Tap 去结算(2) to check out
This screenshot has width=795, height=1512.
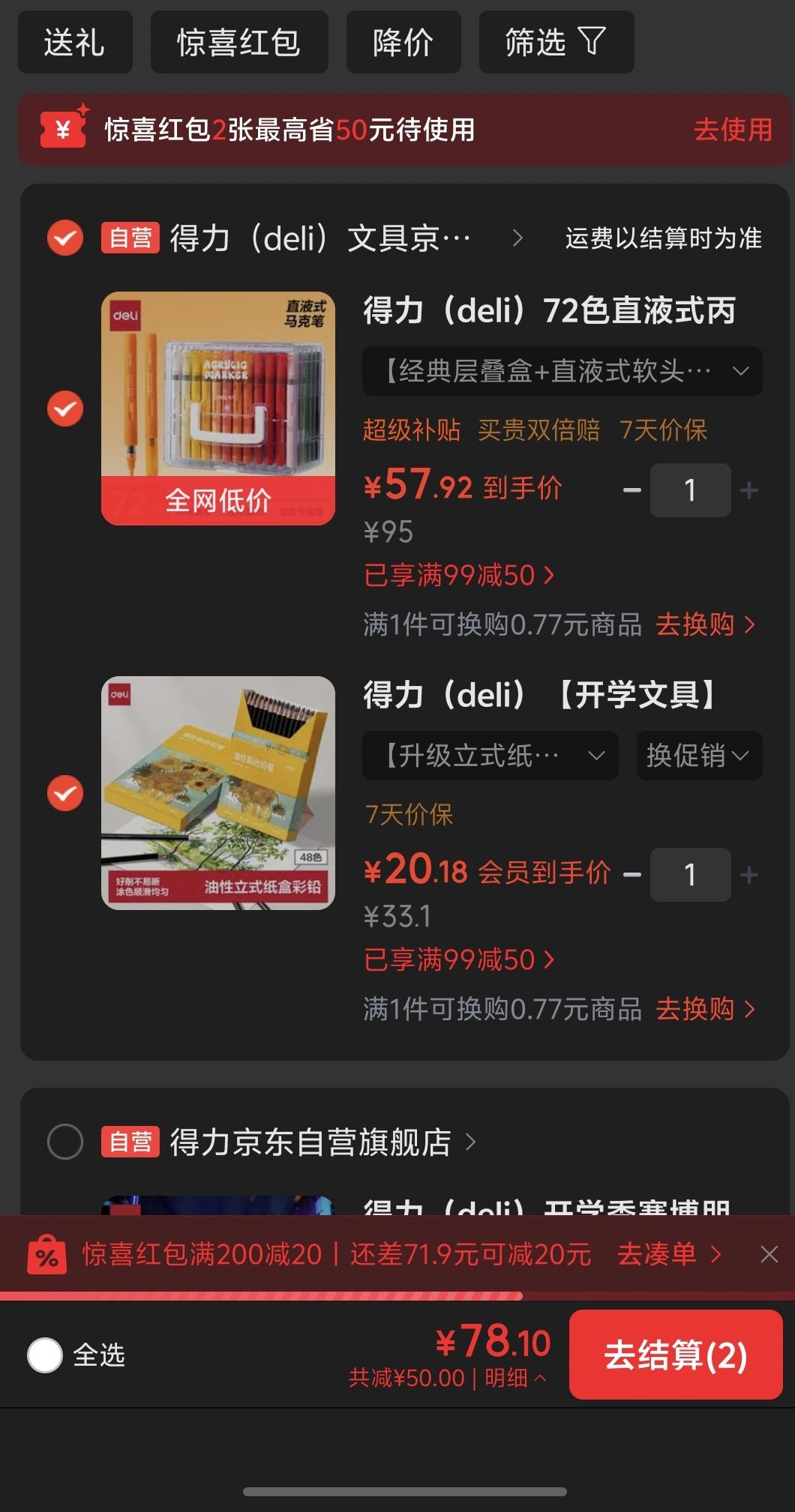tap(676, 1355)
